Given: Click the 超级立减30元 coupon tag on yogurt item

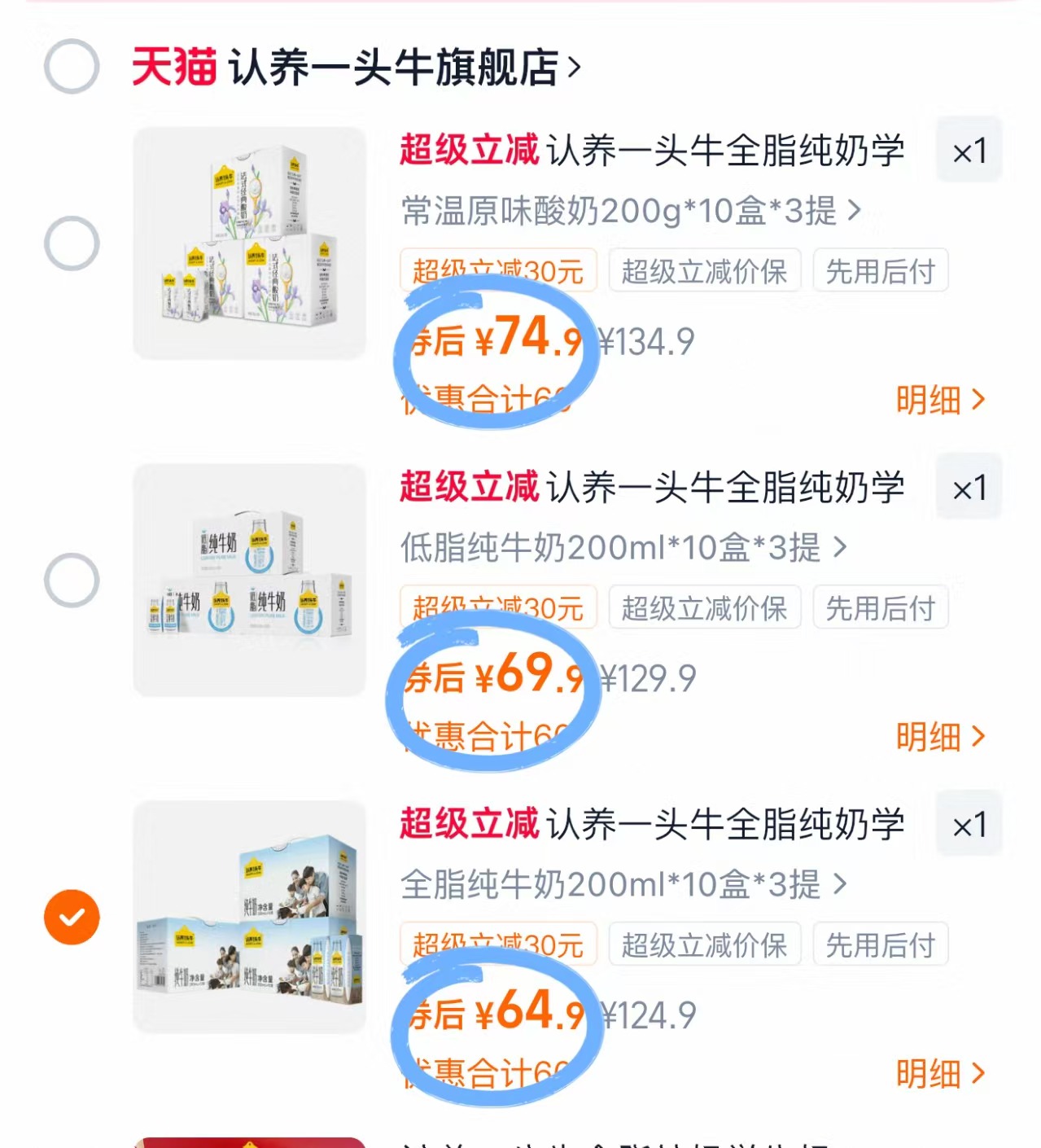Looking at the screenshot, I should pos(499,272).
